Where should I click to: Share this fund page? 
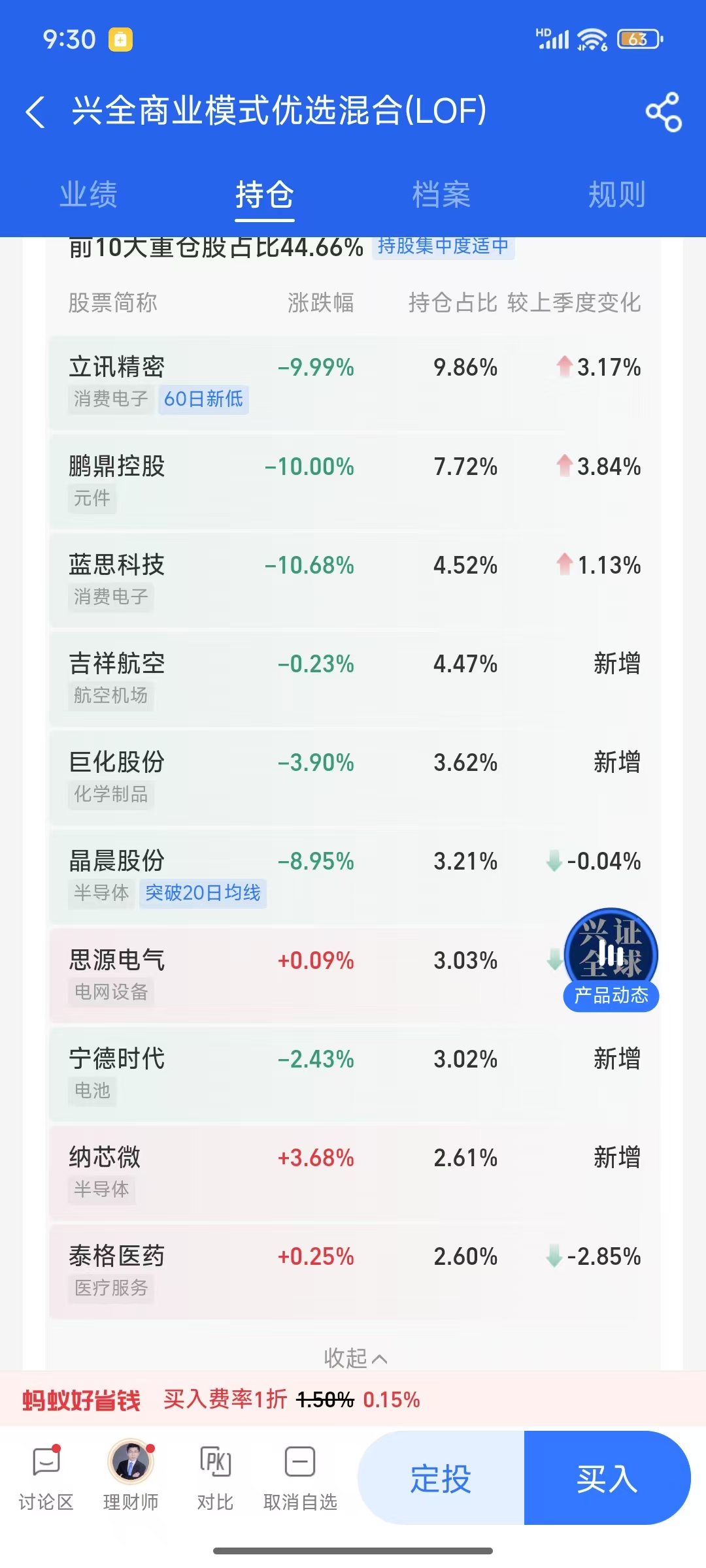pyautogui.click(x=663, y=112)
